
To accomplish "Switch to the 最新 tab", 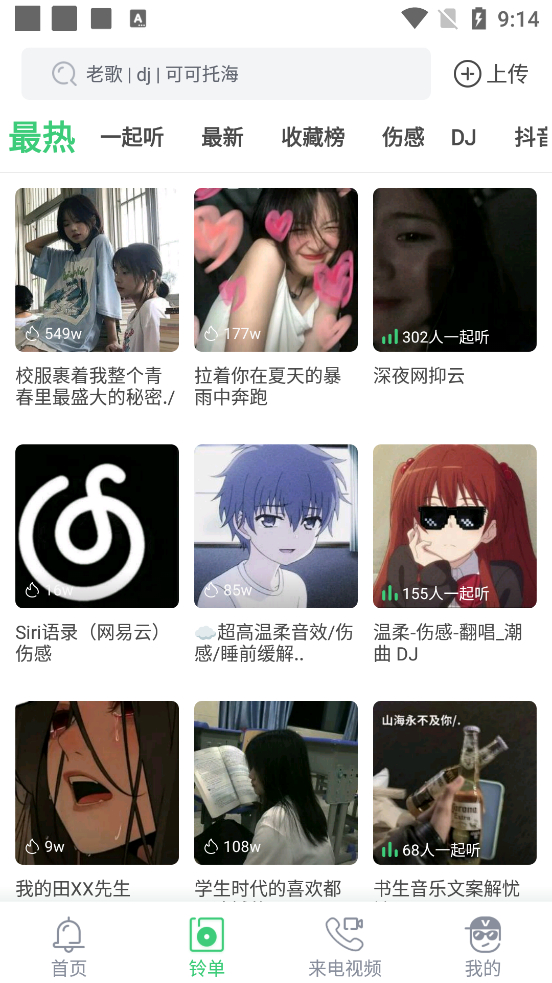I will [222, 137].
